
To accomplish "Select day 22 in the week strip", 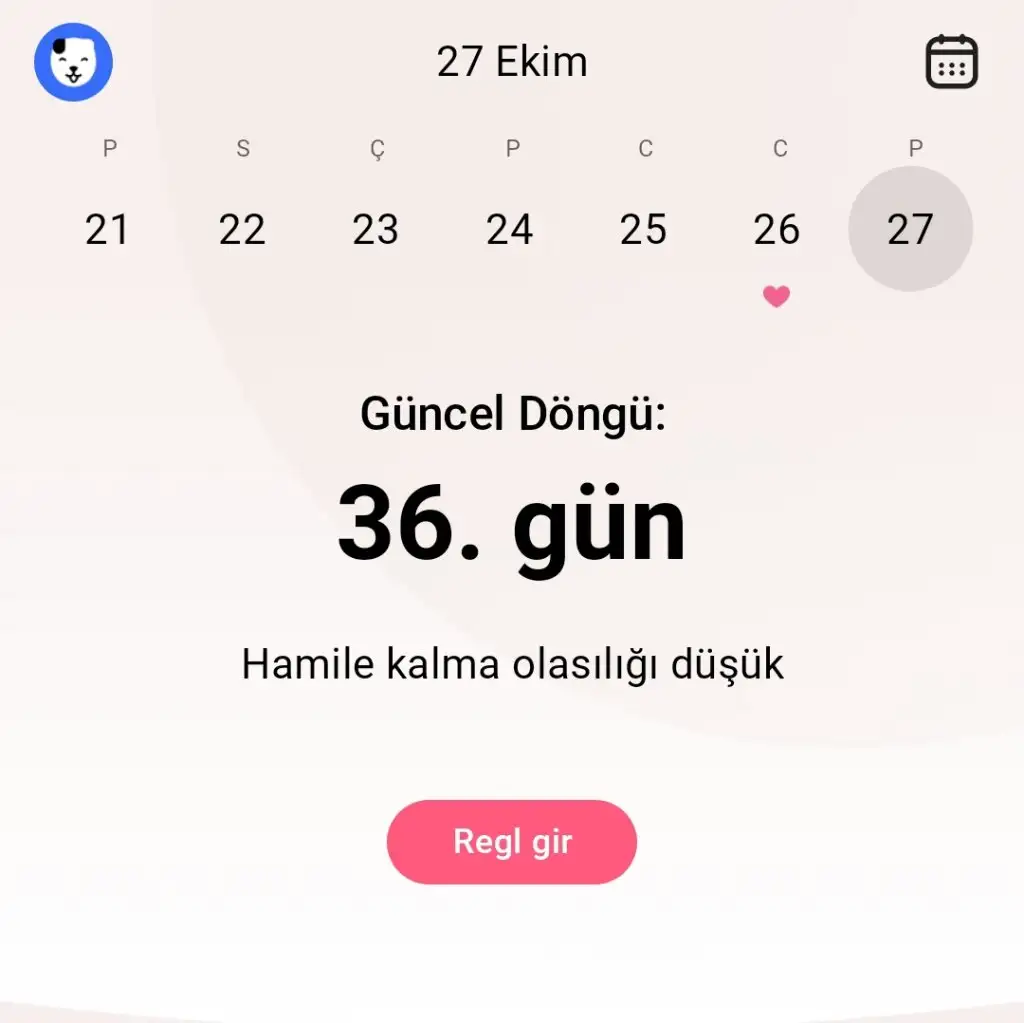I will pos(242,229).
